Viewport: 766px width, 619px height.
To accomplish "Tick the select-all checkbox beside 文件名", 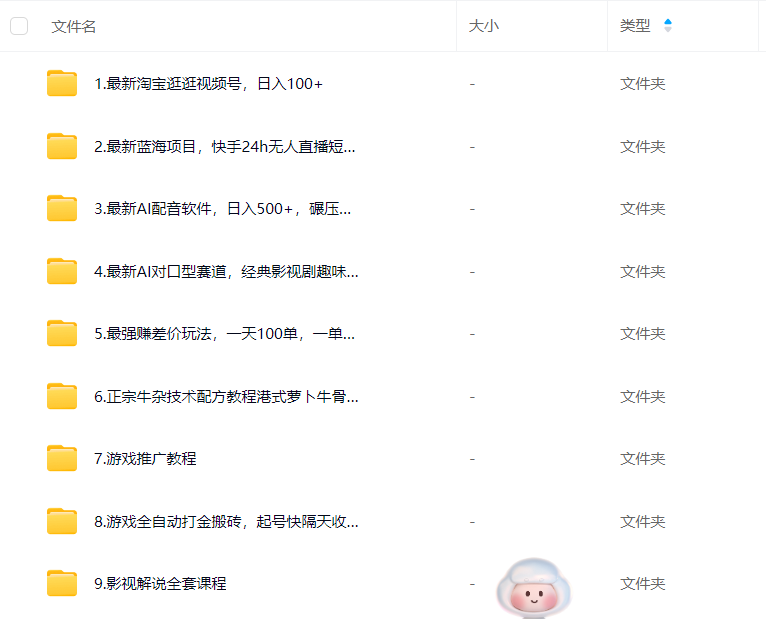I will click(x=19, y=26).
